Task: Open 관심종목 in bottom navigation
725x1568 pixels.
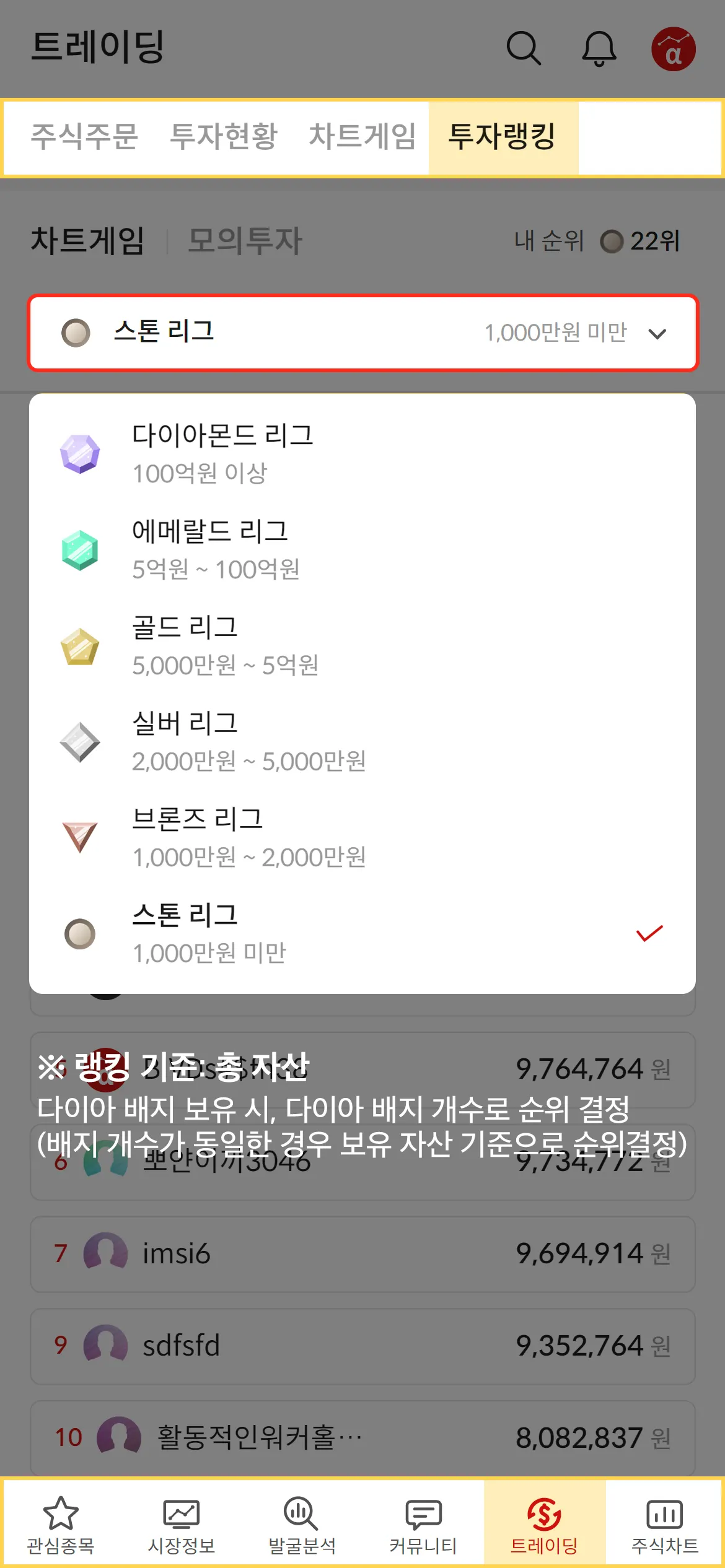Action: coord(61,1525)
